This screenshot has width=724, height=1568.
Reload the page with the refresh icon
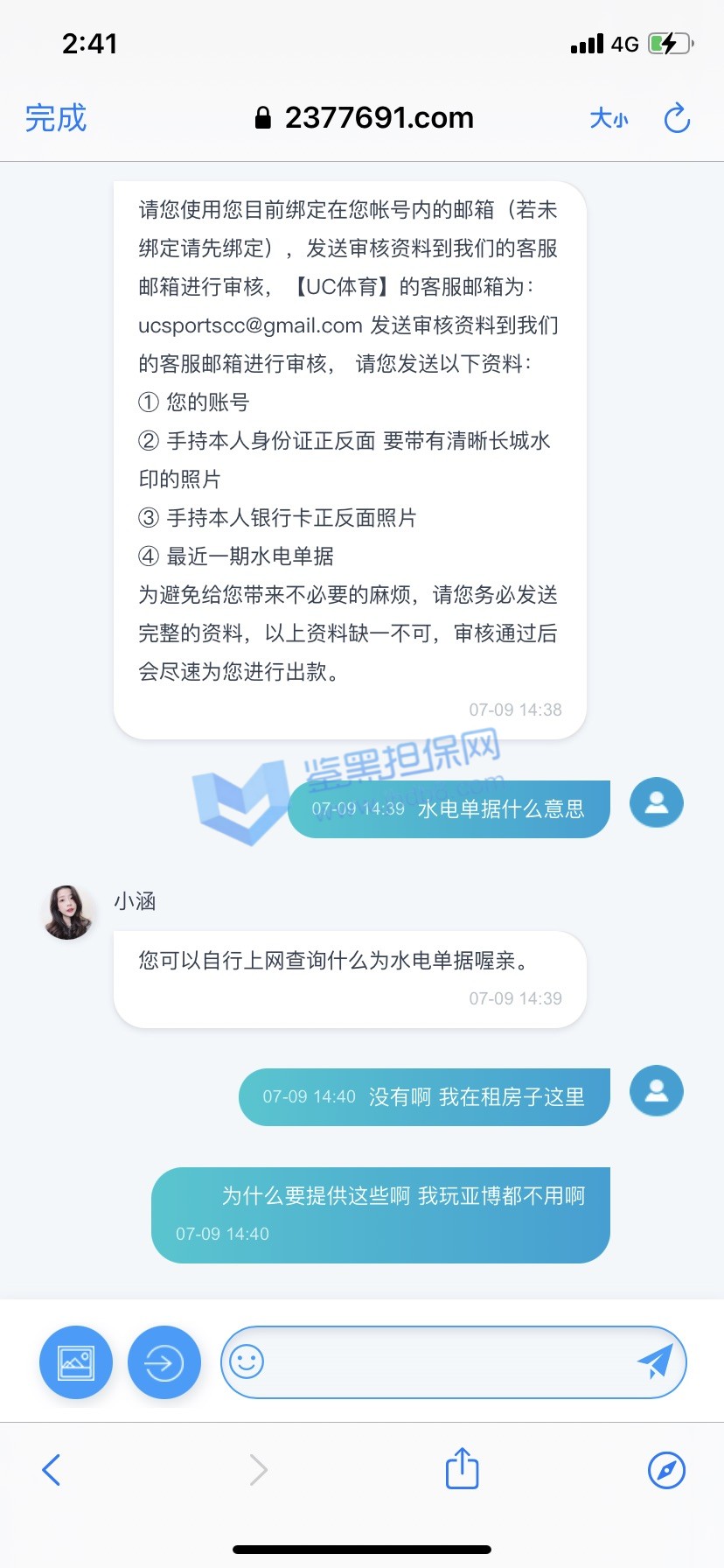coord(677,118)
